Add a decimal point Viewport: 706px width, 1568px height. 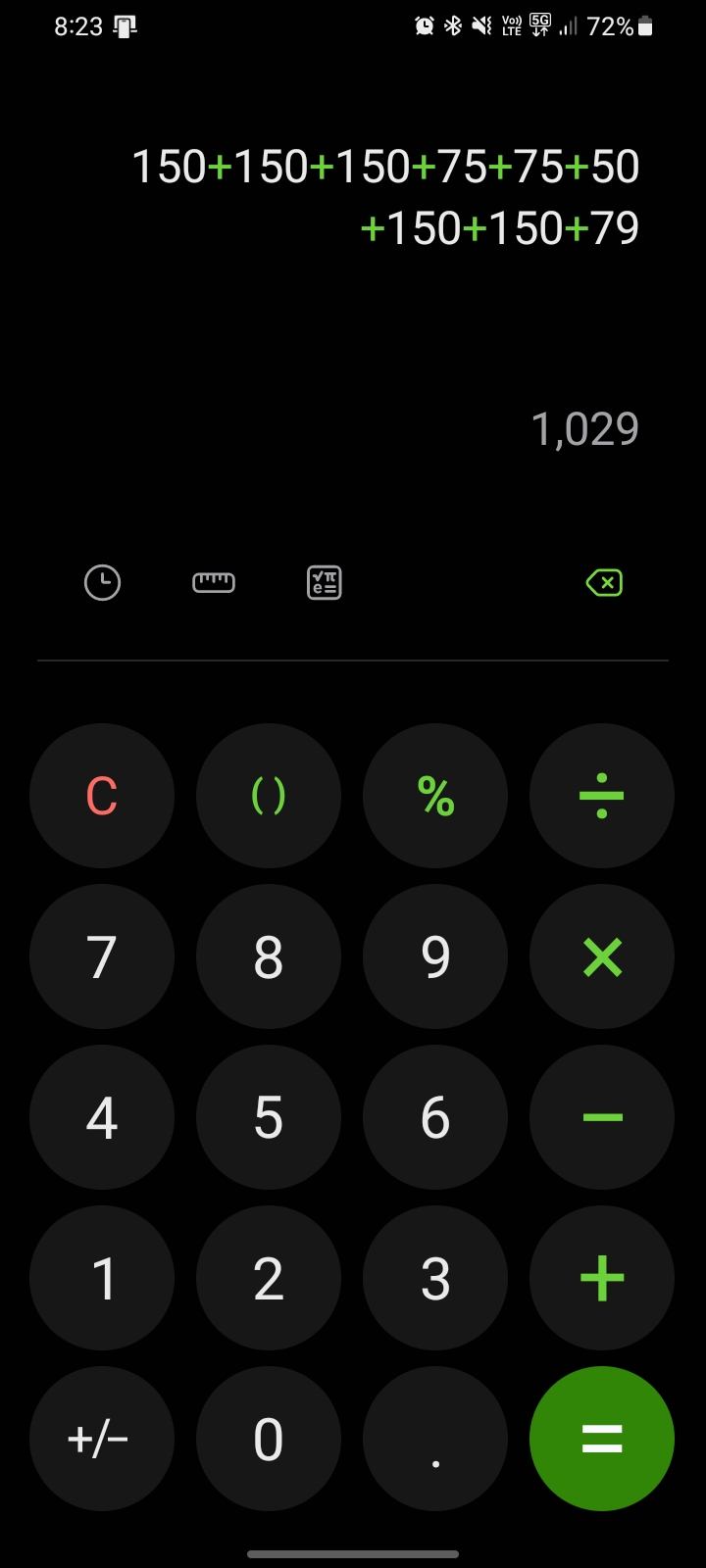pyautogui.click(x=435, y=1439)
